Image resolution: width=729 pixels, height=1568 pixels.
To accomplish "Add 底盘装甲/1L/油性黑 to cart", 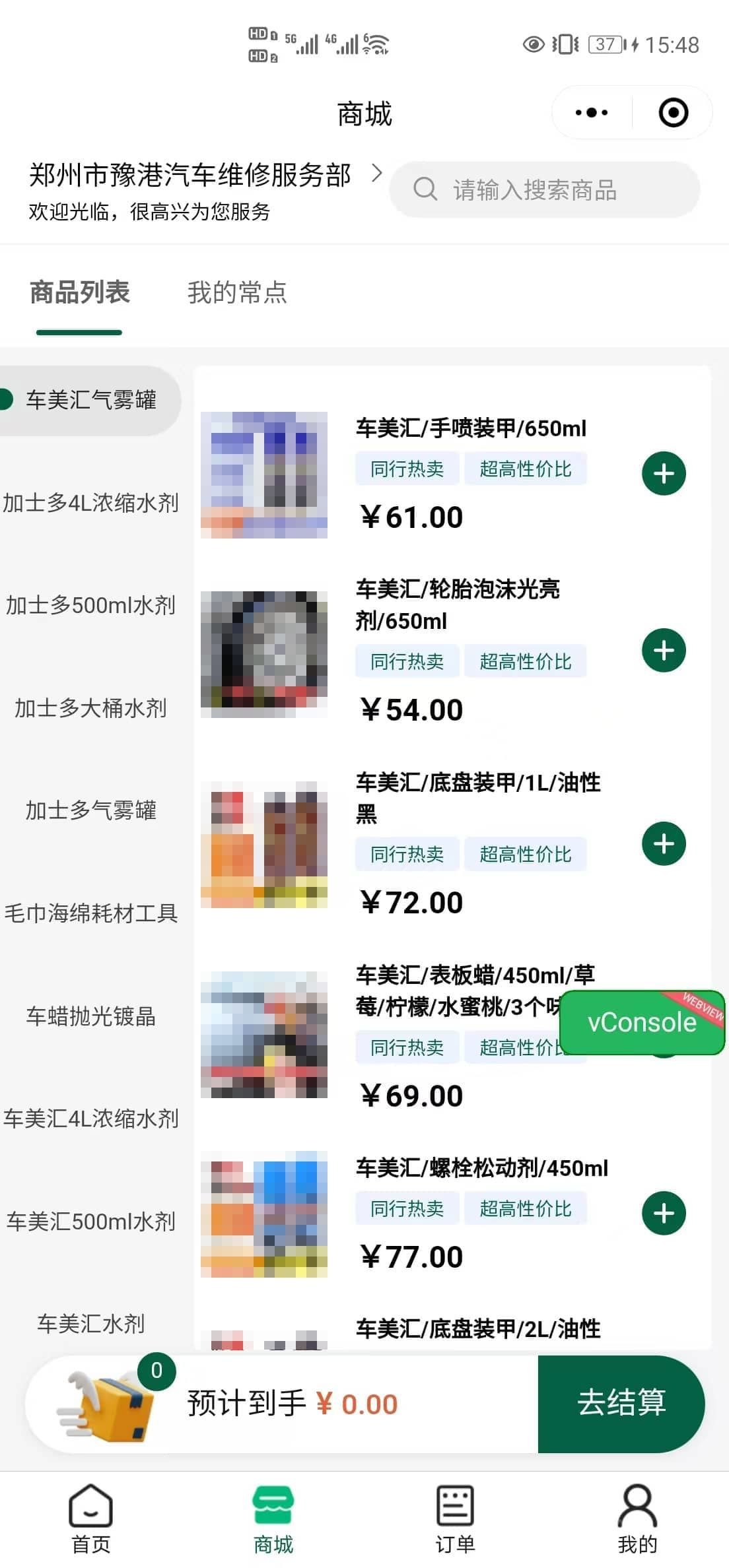I will (664, 843).
